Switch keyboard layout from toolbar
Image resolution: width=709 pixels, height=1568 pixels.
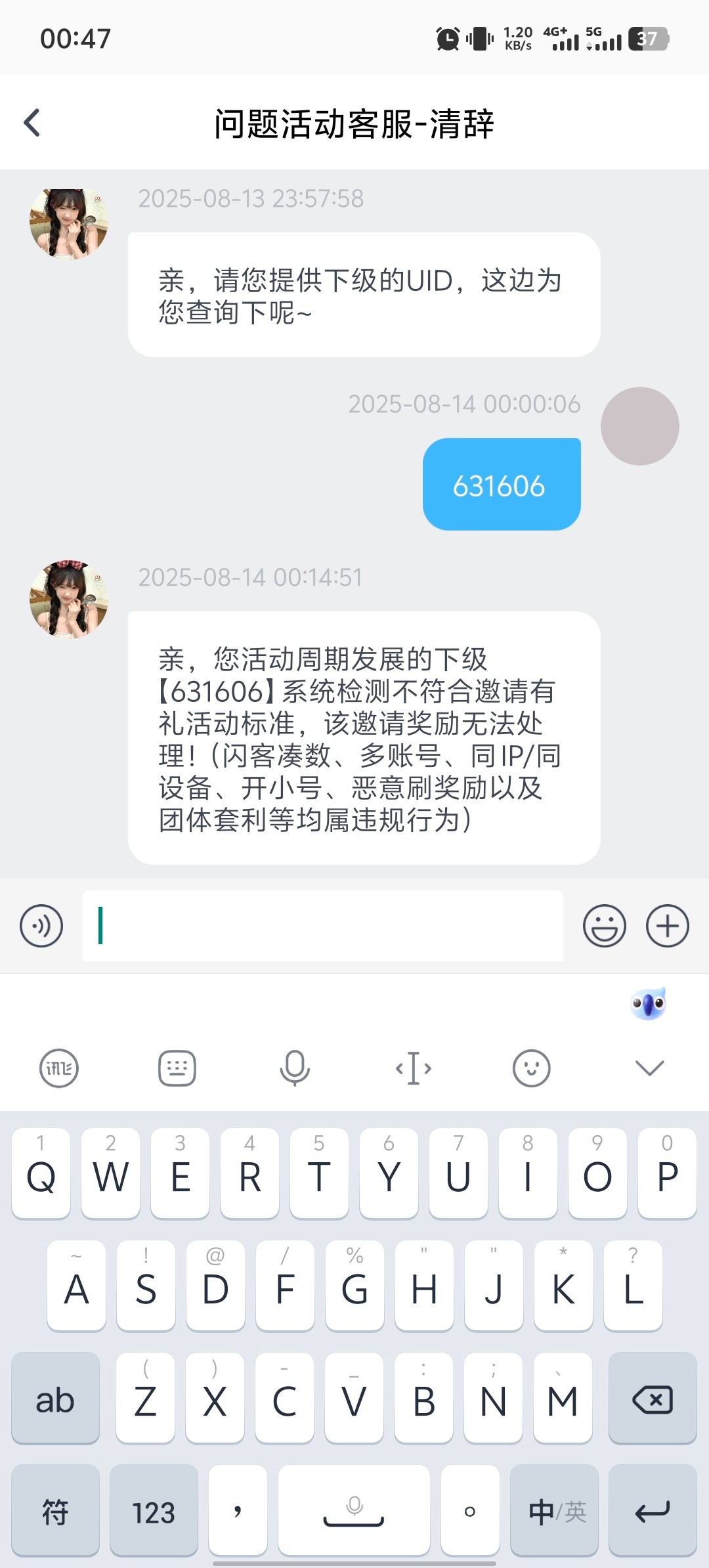177,1068
